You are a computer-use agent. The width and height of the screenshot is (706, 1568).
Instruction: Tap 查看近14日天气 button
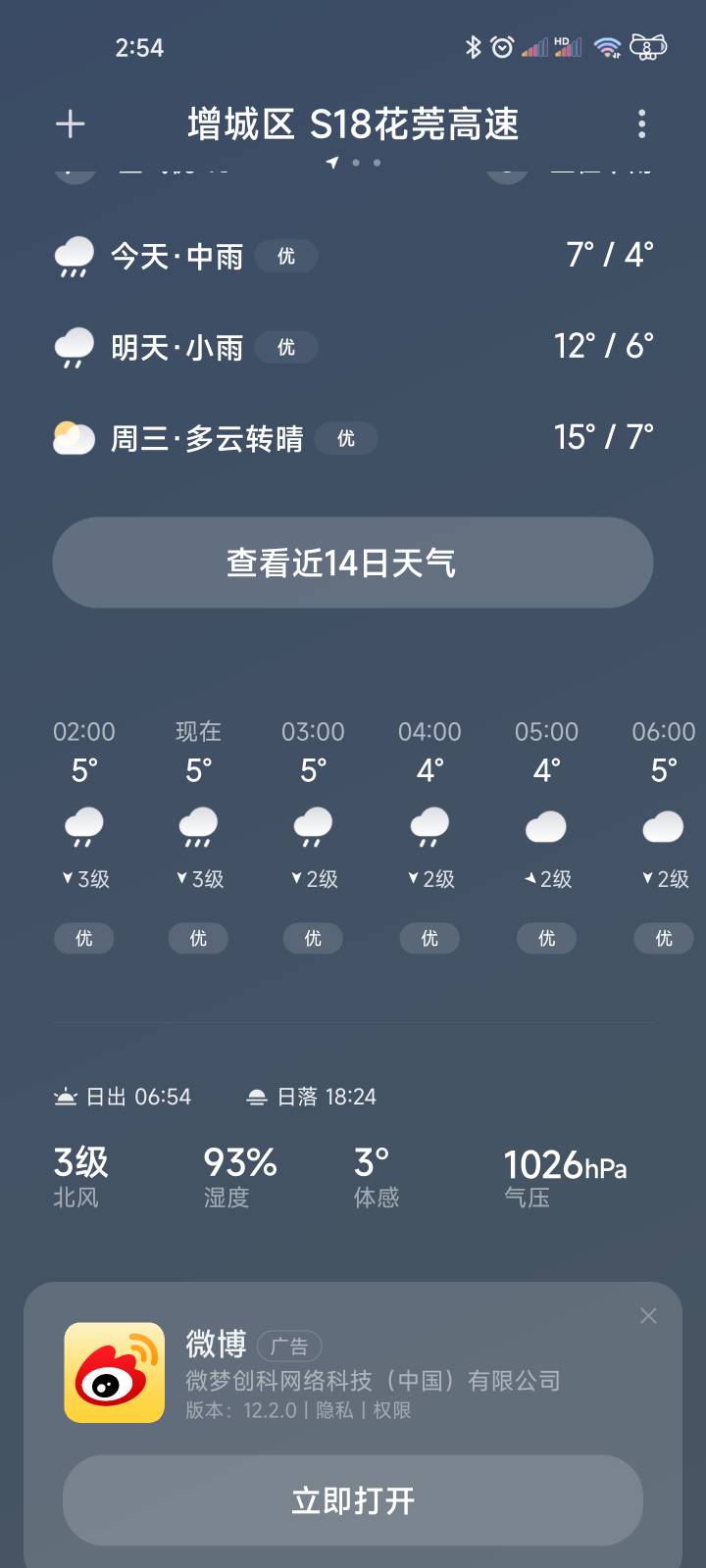click(x=353, y=563)
